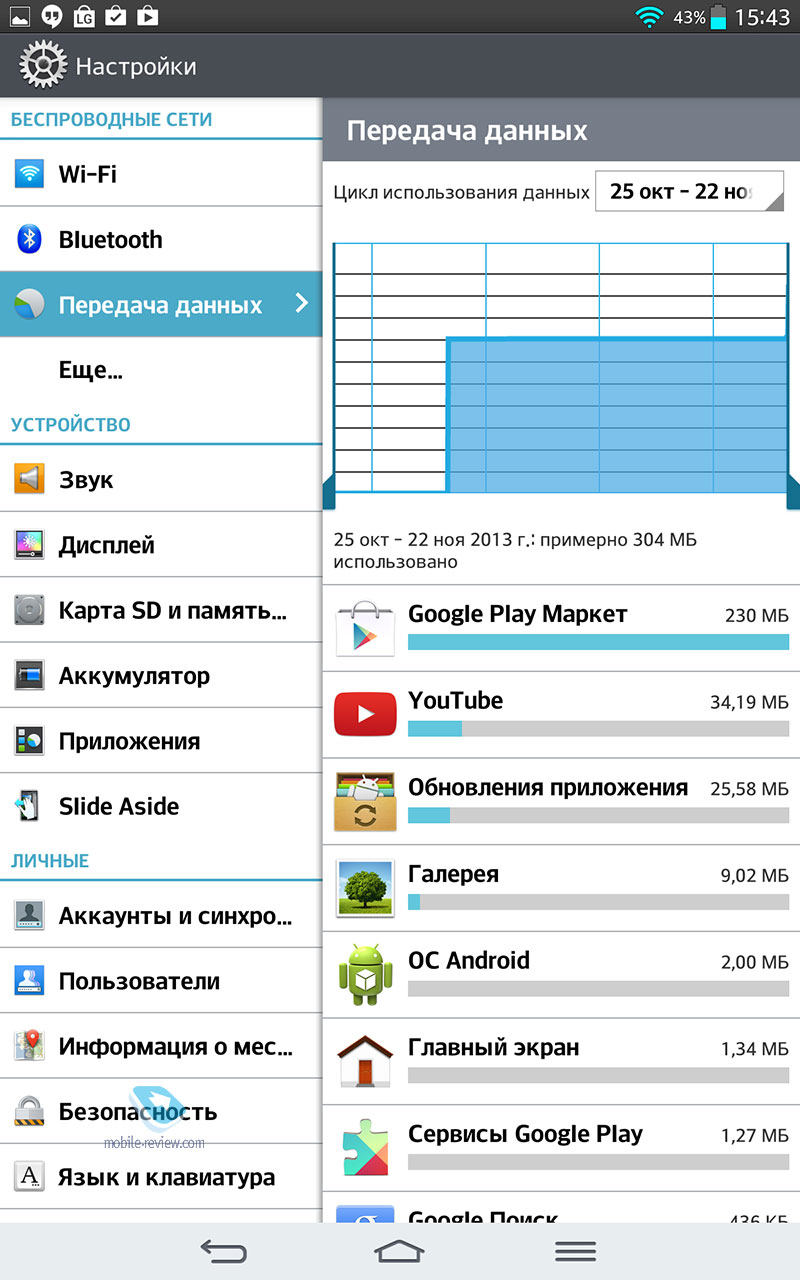
Task: Expand the data usage cycle dropdown
Action: coord(689,191)
